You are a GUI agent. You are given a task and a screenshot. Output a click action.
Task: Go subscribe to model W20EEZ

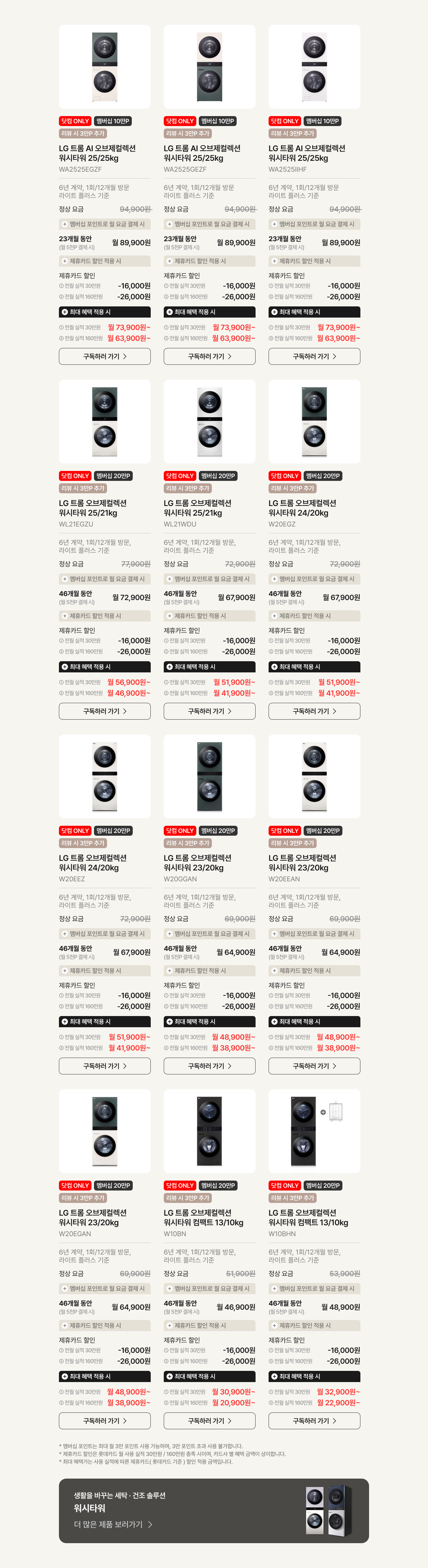point(105,1066)
